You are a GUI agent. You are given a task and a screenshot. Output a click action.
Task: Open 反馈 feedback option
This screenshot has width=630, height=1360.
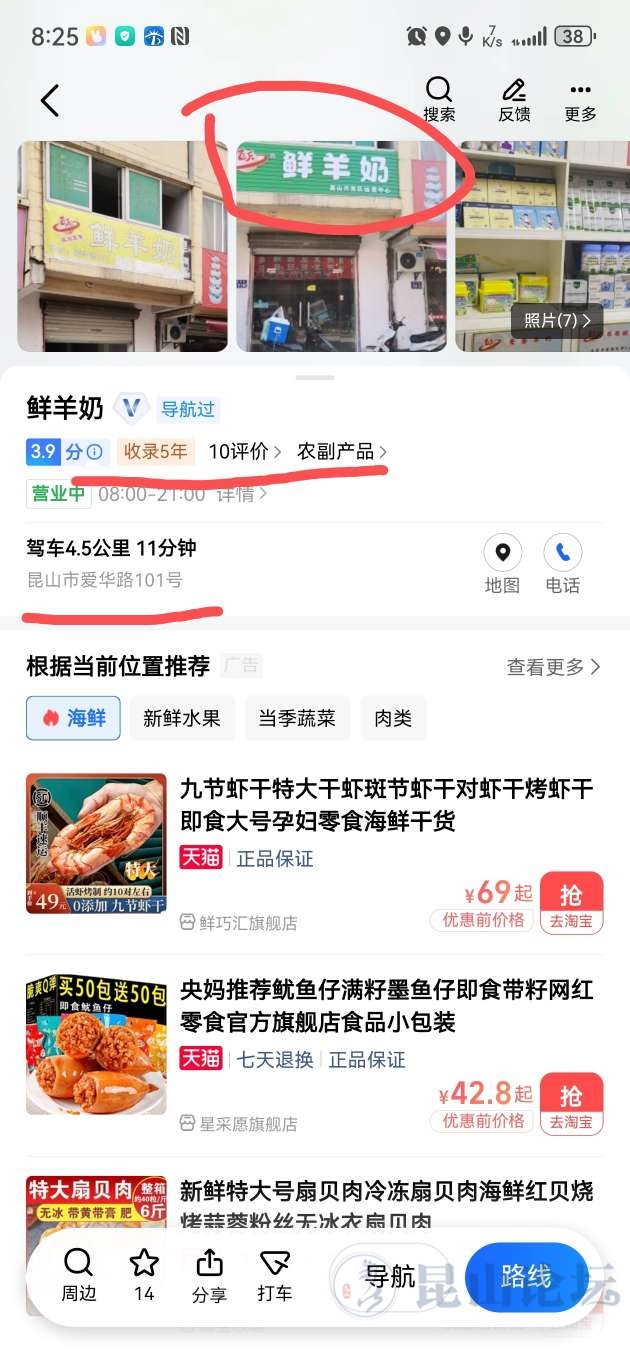tap(514, 100)
